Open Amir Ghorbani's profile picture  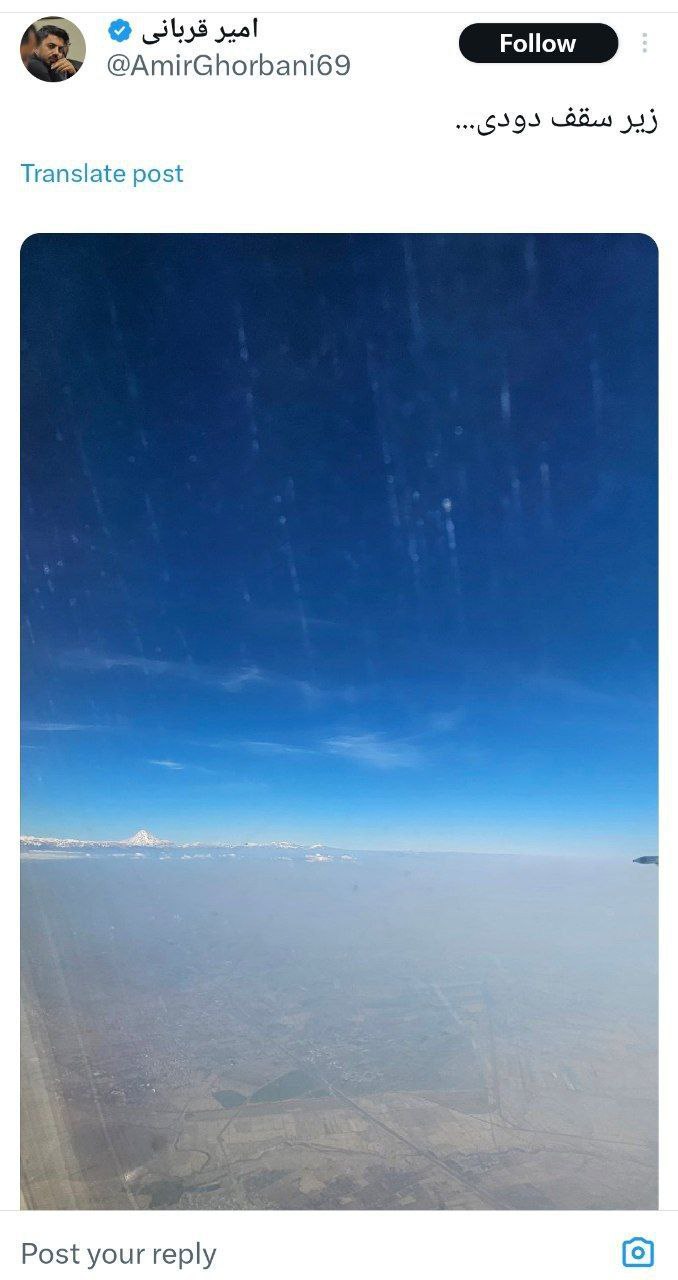click(x=52, y=49)
